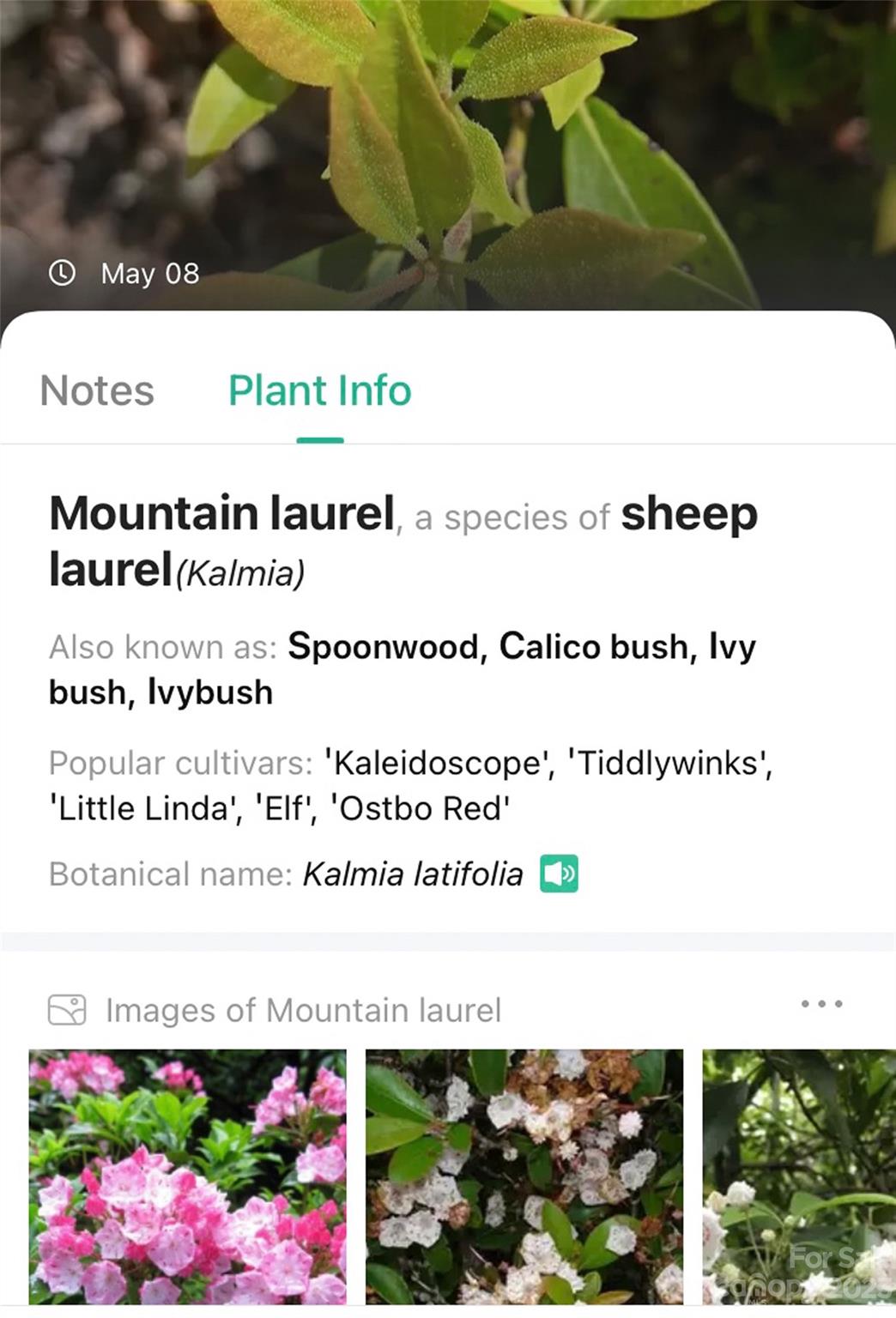Open more options for Mountain laurel images
Image resolution: width=896 pixels, height=1318 pixels.
pos(821,1003)
